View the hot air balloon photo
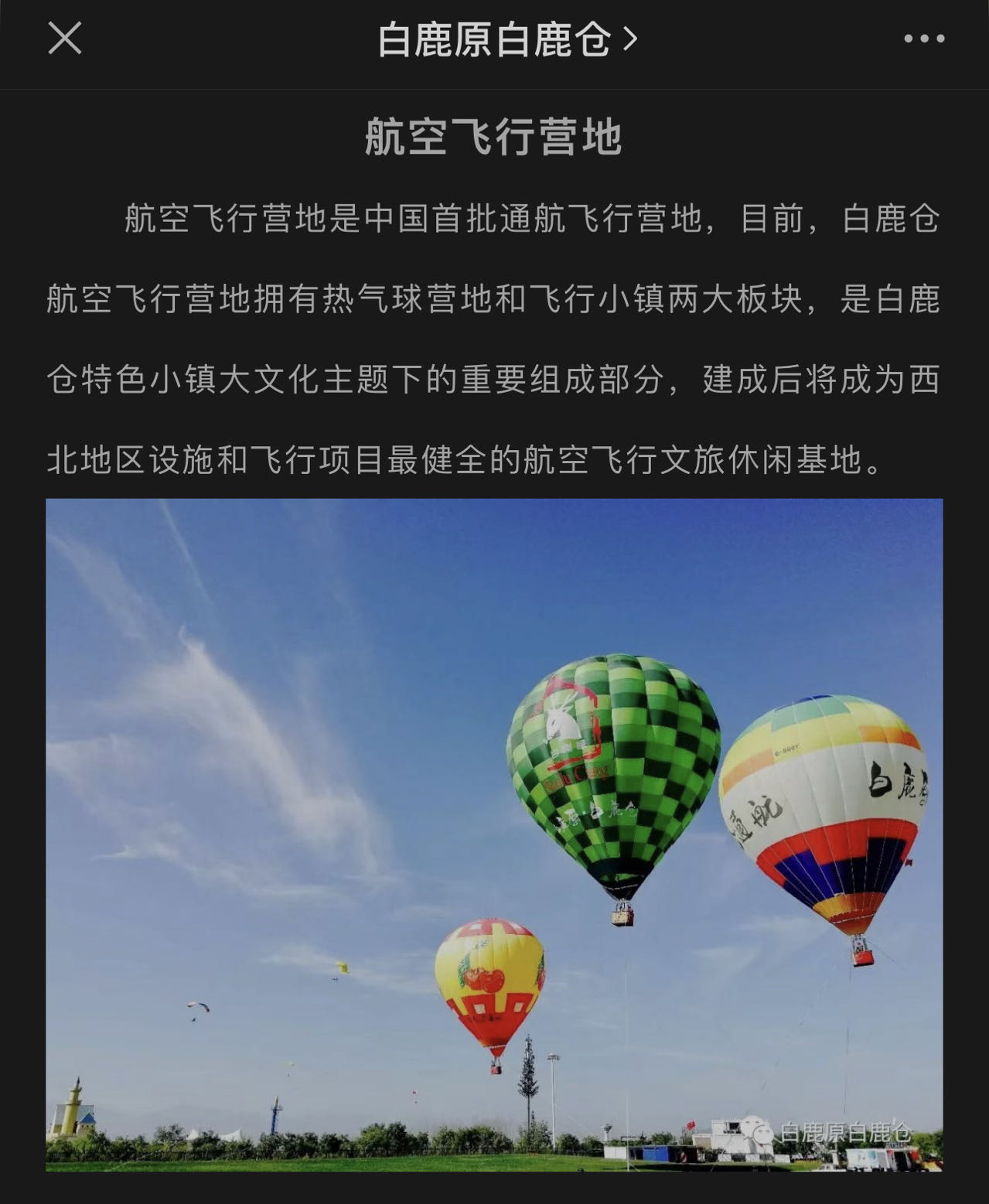This screenshot has width=989, height=1204. click(494, 834)
